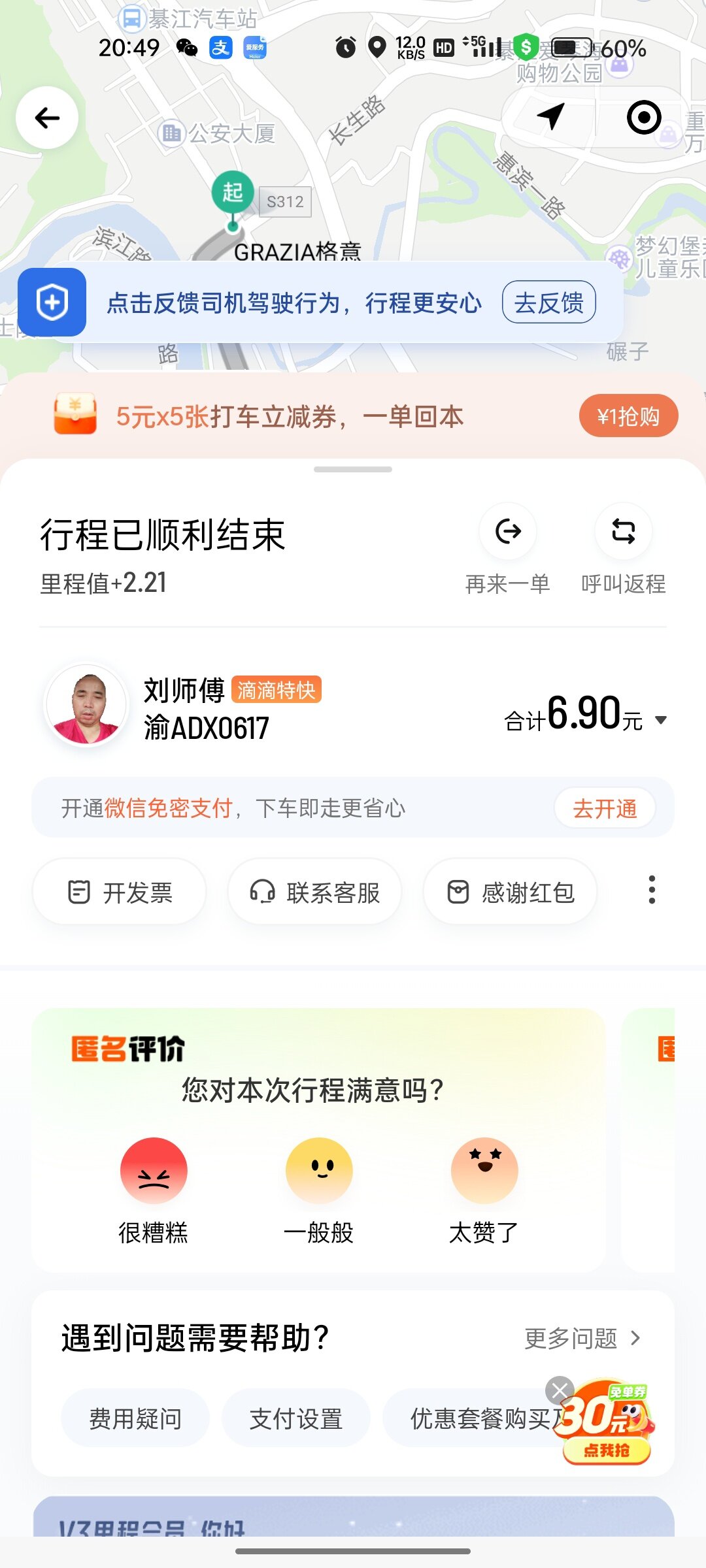Send a 感谢红包 to the driver

click(x=511, y=892)
